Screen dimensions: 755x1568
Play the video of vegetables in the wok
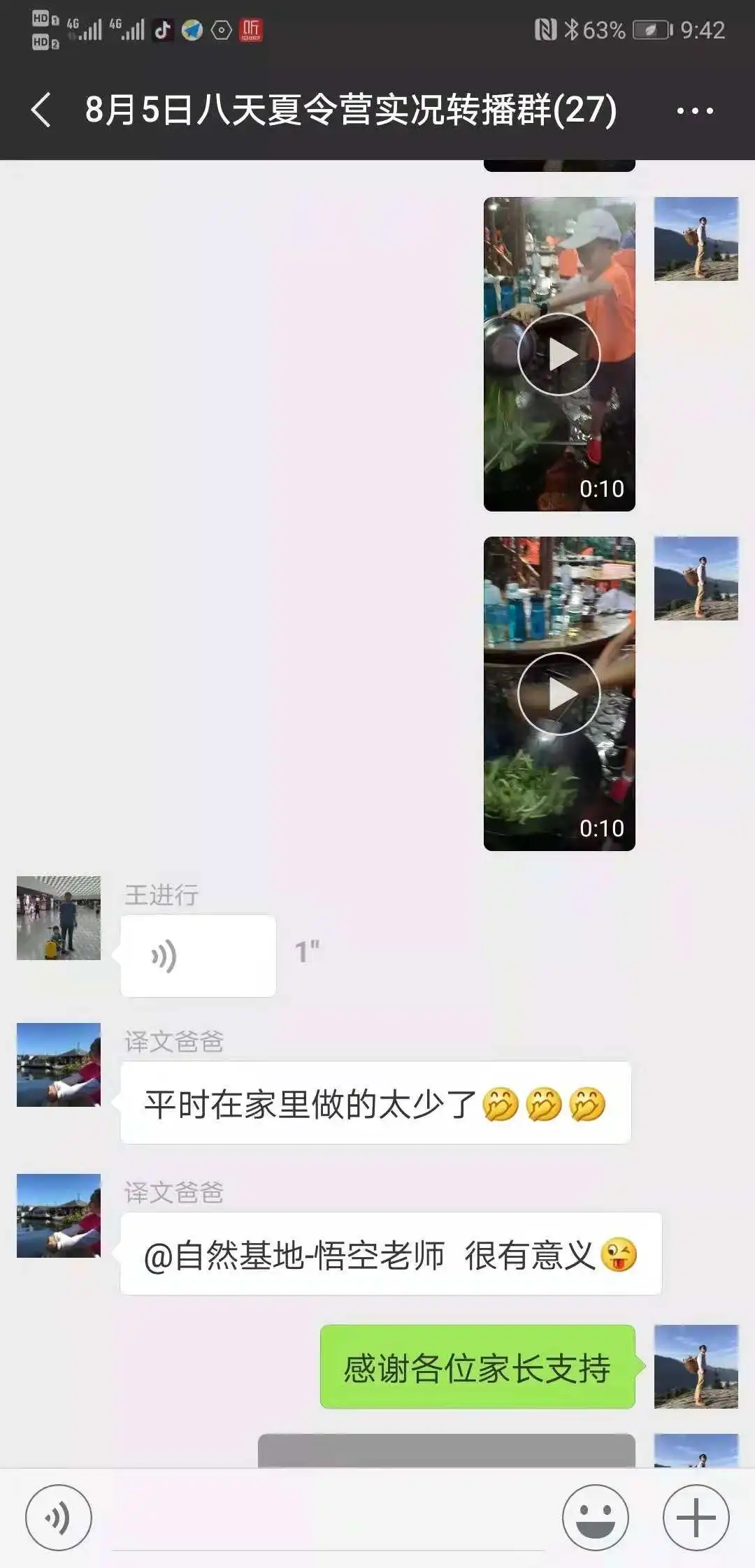[x=559, y=694]
